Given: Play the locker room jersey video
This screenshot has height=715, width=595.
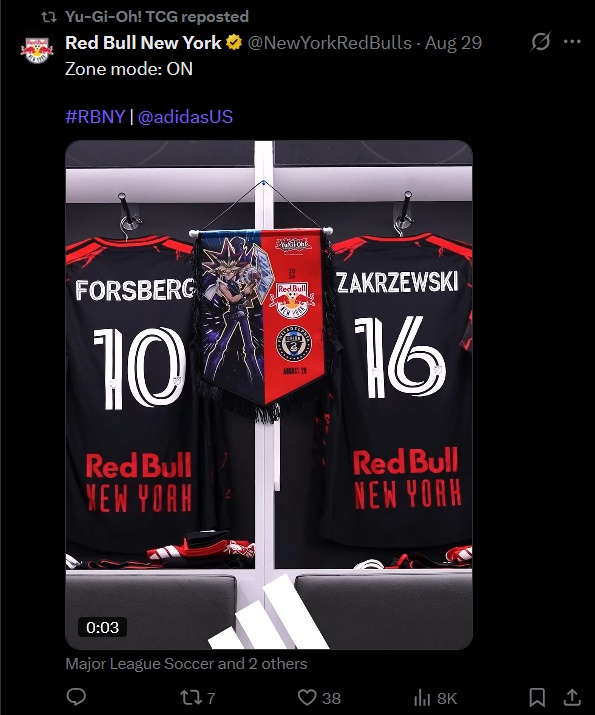Looking at the screenshot, I should (x=269, y=395).
